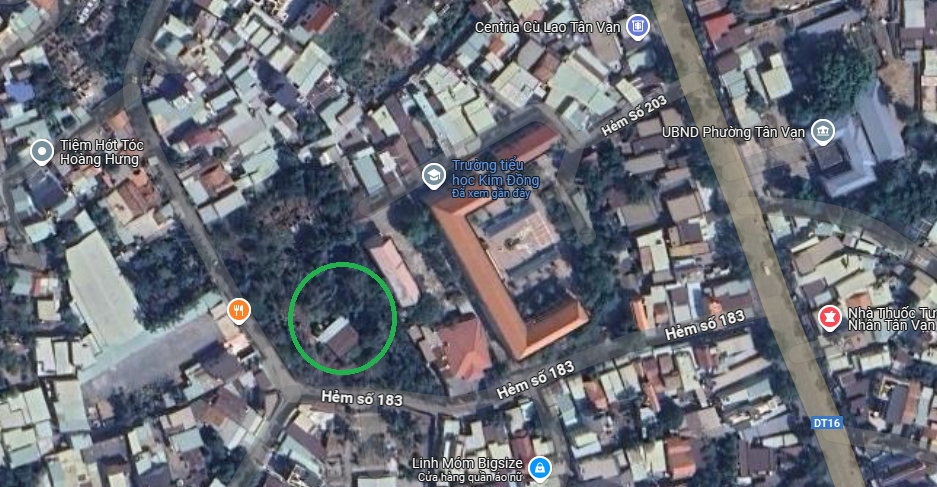Open the Trường tiểu học Kim Đồng school marker
Image resolution: width=937 pixels, height=487 pixels.
click(x=433, y=176)
